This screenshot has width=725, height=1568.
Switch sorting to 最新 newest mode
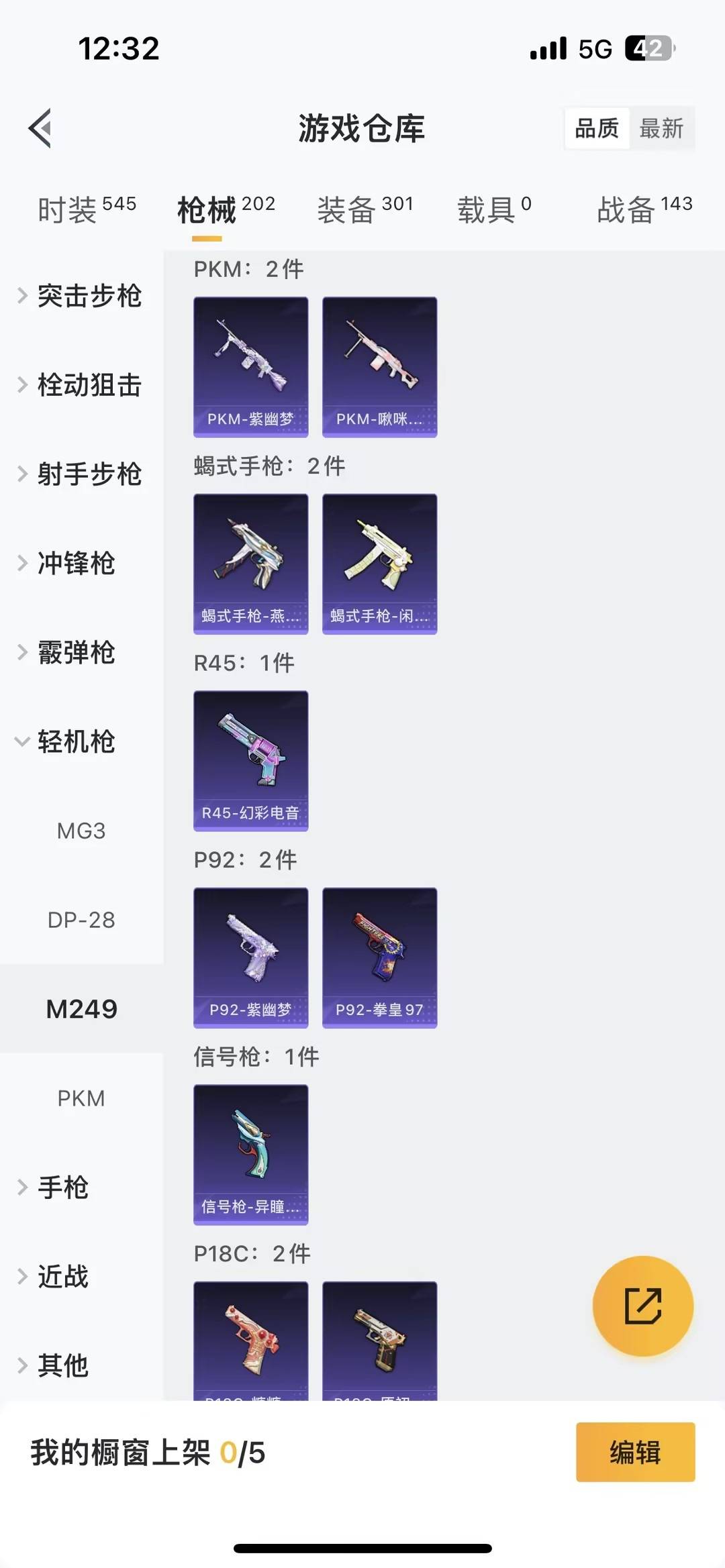662,129
